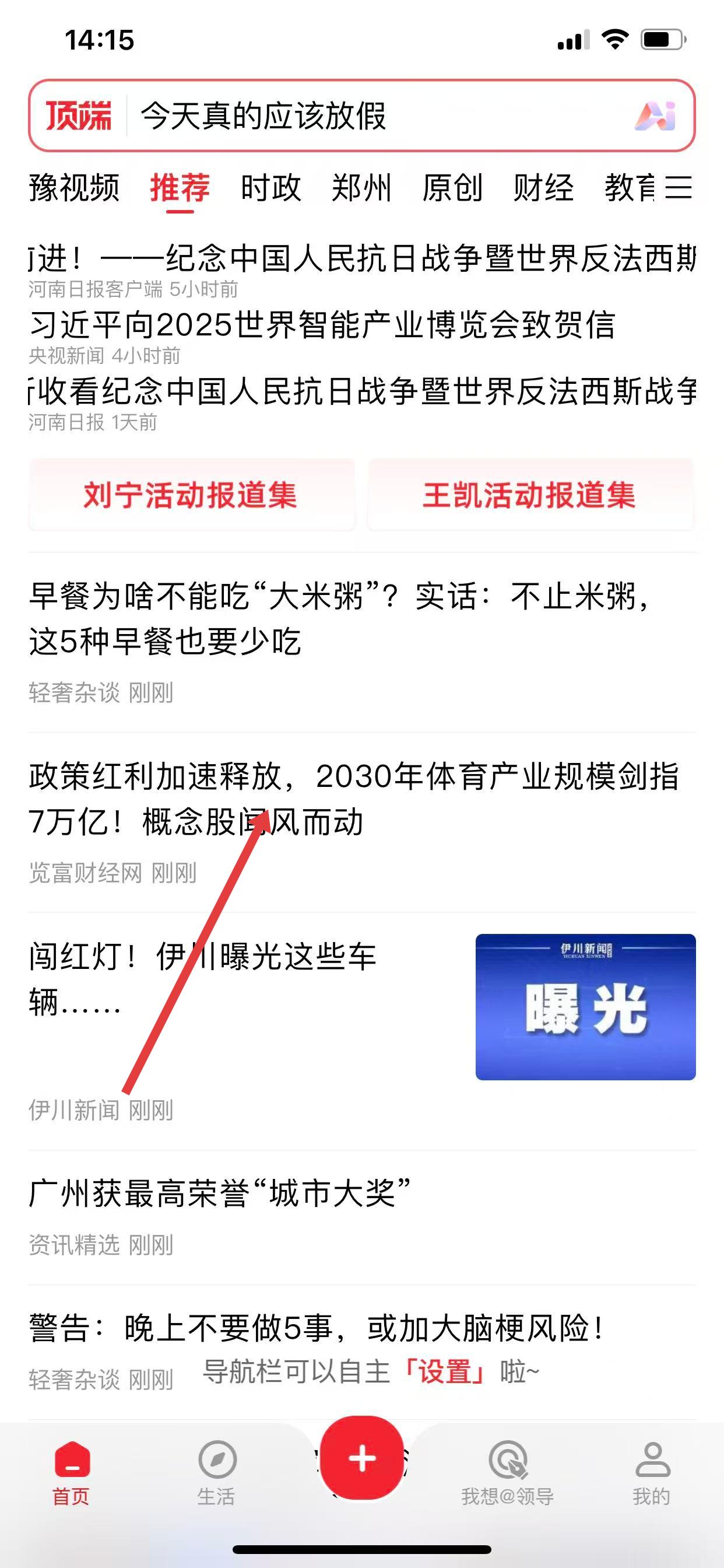
Task: Open 刘宁活动报道集
Action: [x=191, y=494]
